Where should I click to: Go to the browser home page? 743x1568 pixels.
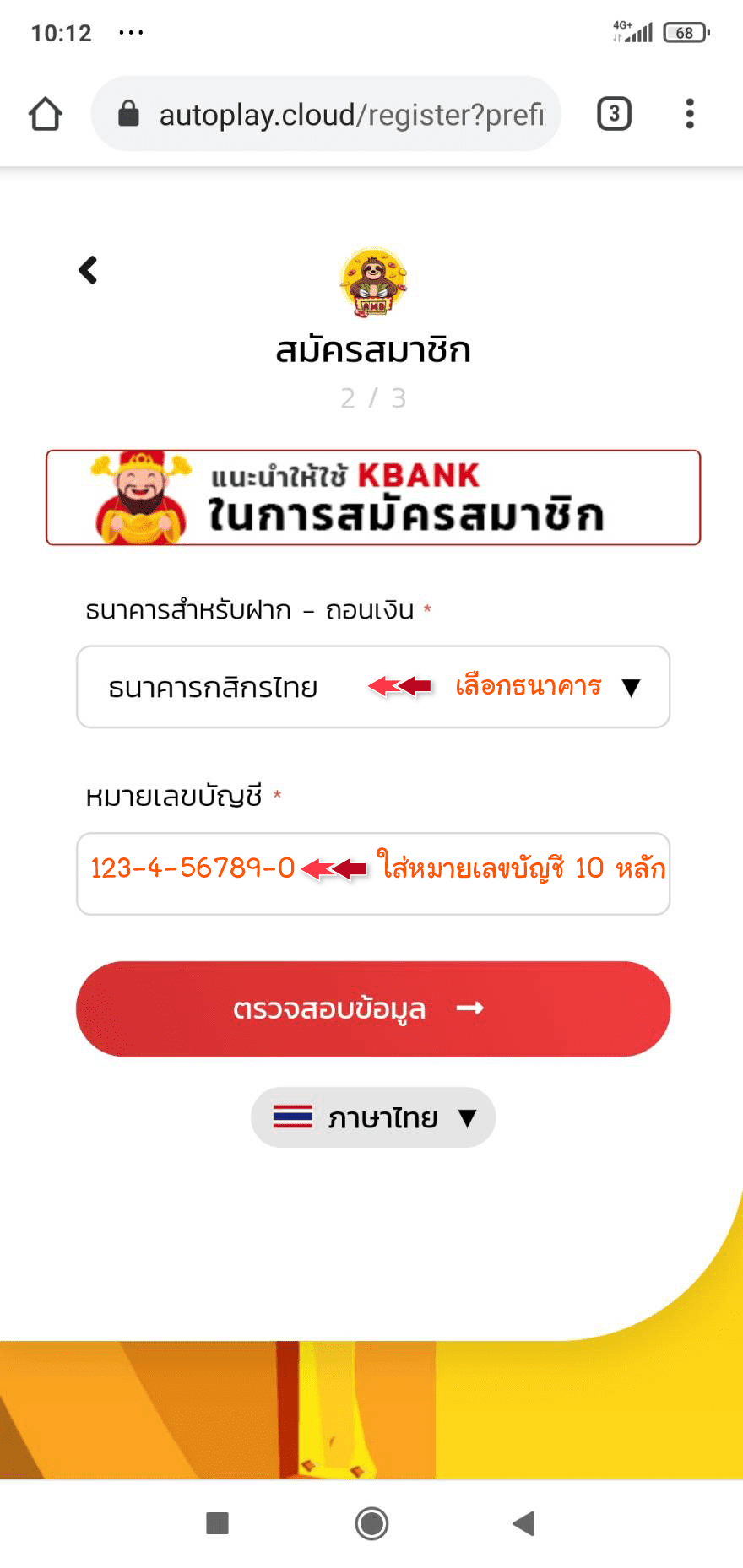coord(46,114)
